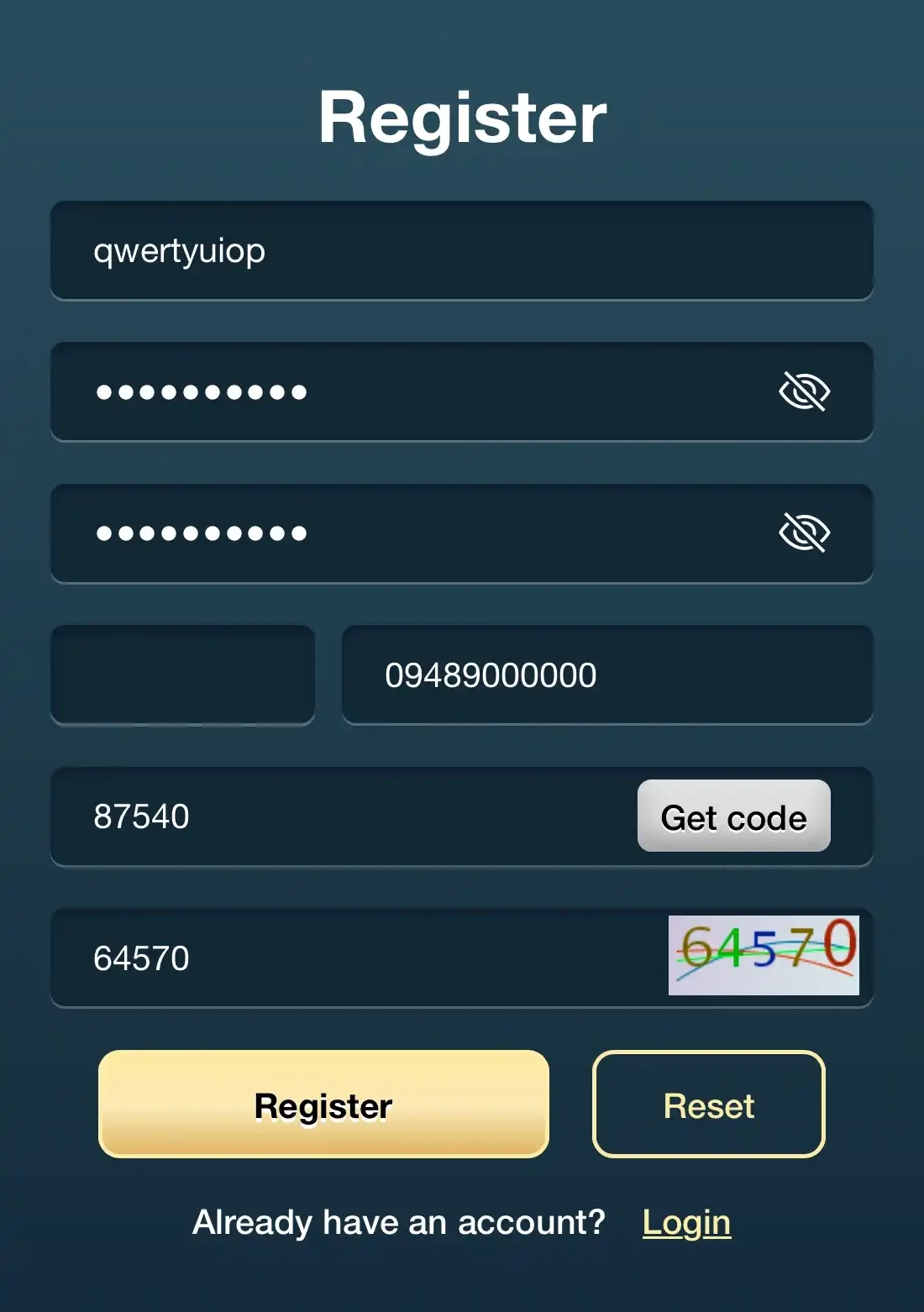Screen dimensions: 924x1312
Task: Click the verification code field showing 87540
Action: pyautogui.click(x=336, y=816)
